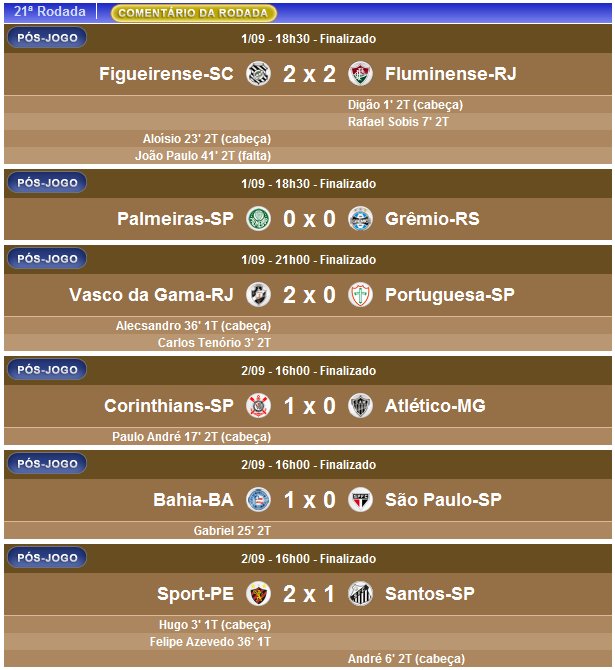Open the Comentário da Rodada button

click(193, 13)
